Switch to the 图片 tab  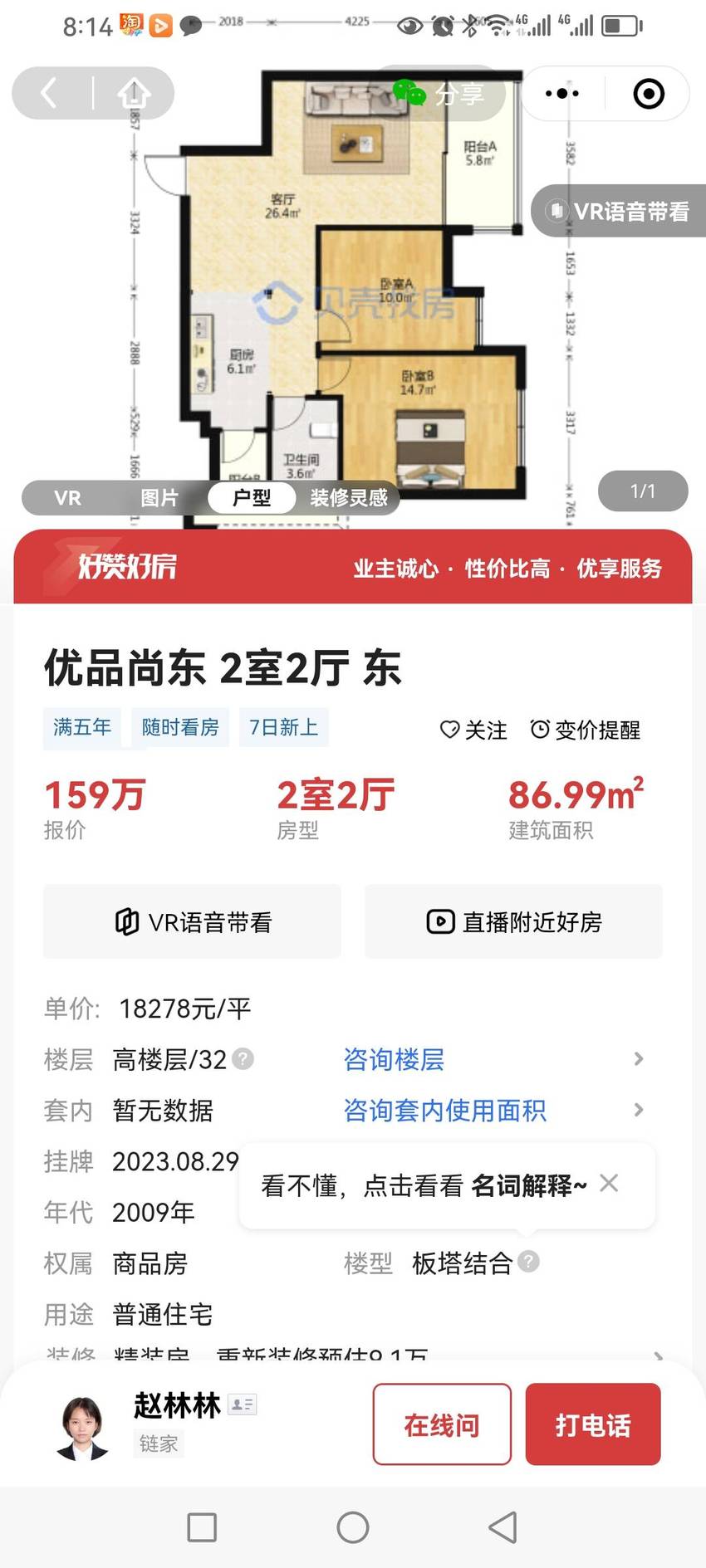159,497
